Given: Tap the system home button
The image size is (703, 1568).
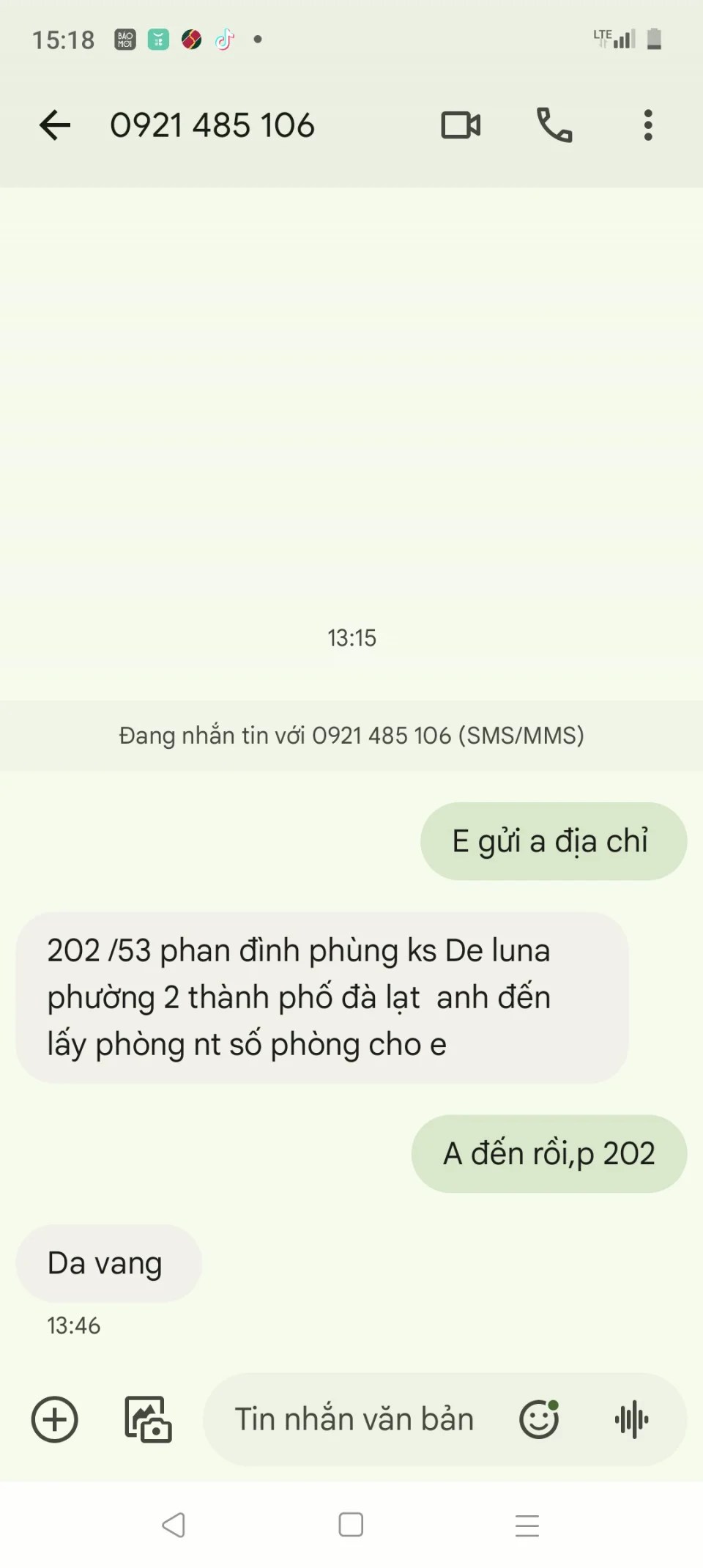Looking at the screenshot, I should [351, 1525].
